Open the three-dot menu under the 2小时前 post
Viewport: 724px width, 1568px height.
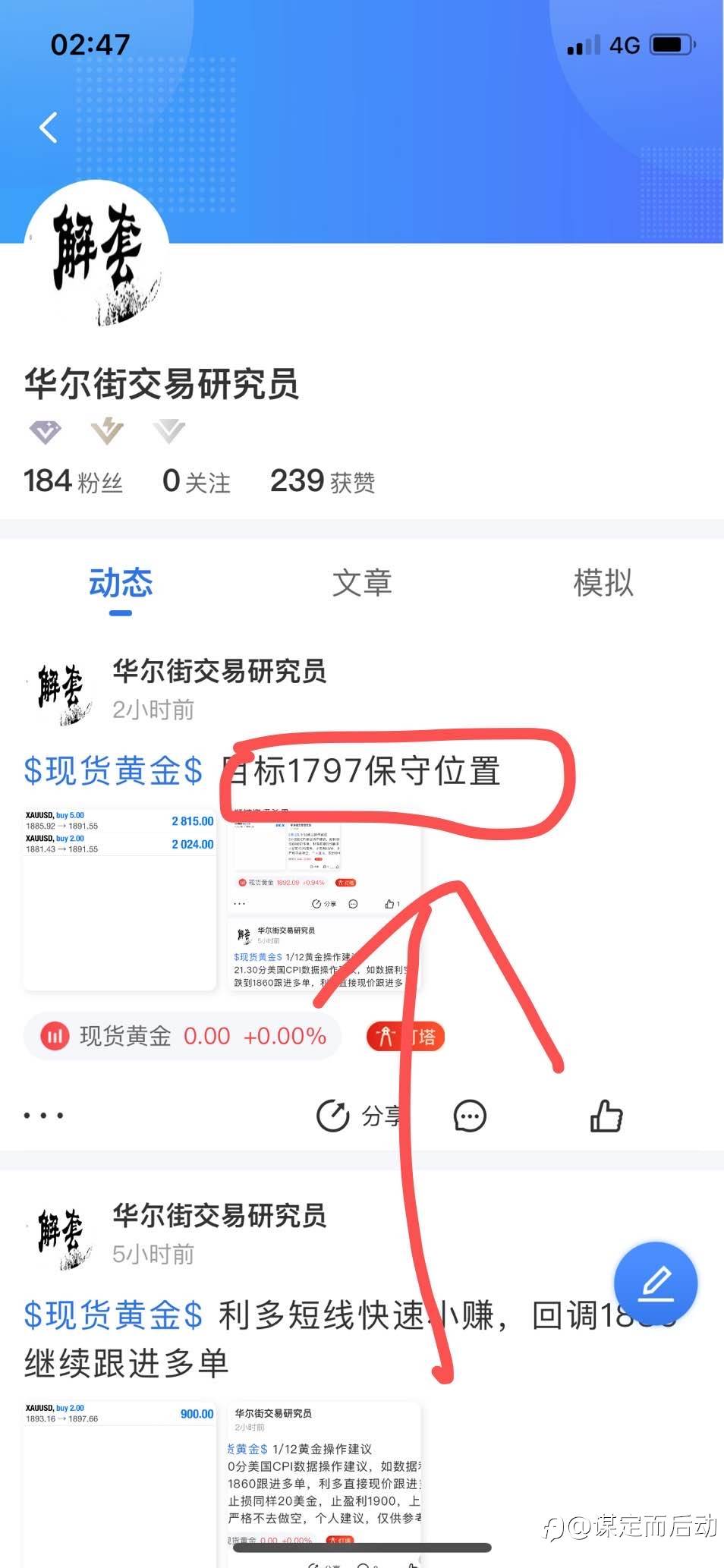coord(43,1116)
